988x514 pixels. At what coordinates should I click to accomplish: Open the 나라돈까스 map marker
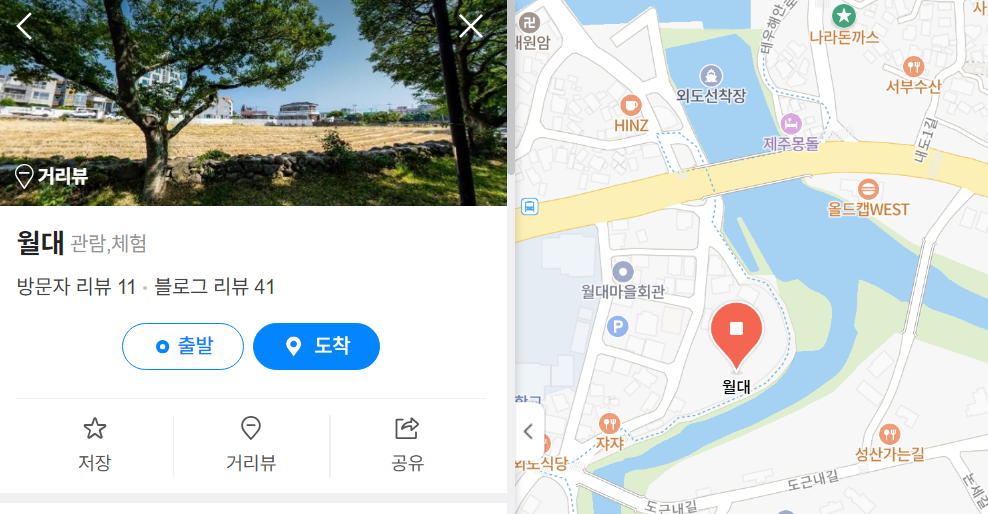[x=844, y=16]
